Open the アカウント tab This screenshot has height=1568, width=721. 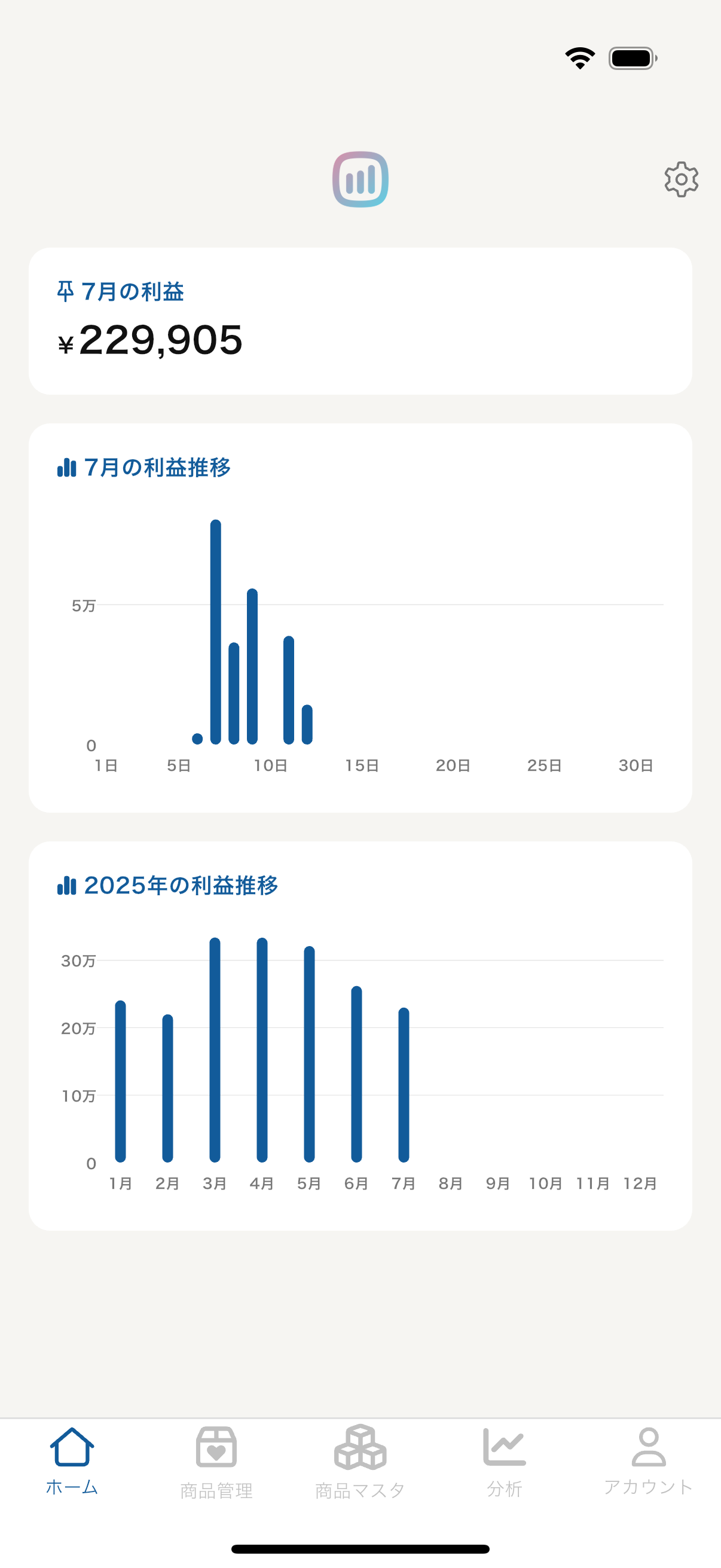tap(649, 1461)
